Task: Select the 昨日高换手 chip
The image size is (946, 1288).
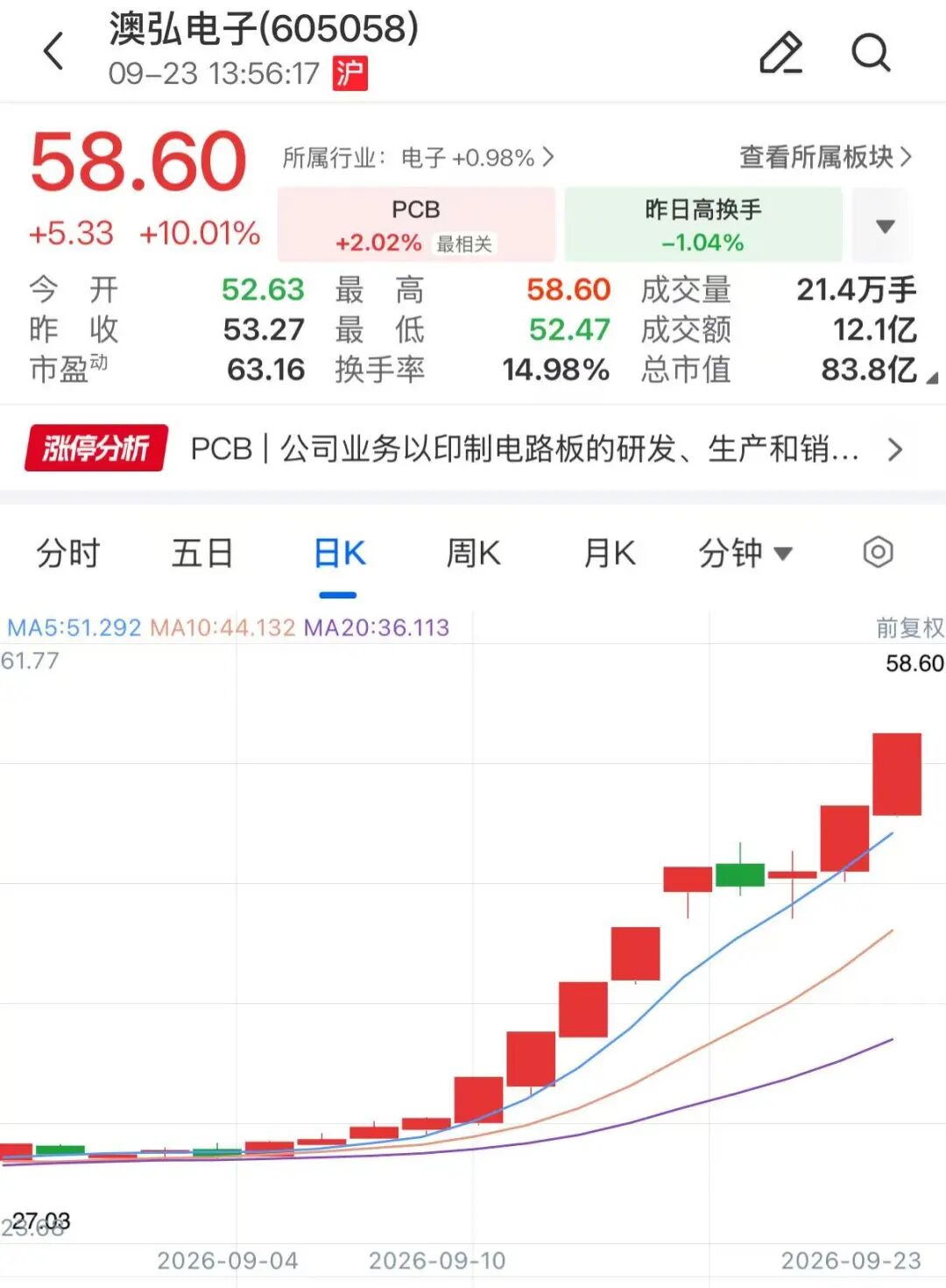Action: coord(703,224)
